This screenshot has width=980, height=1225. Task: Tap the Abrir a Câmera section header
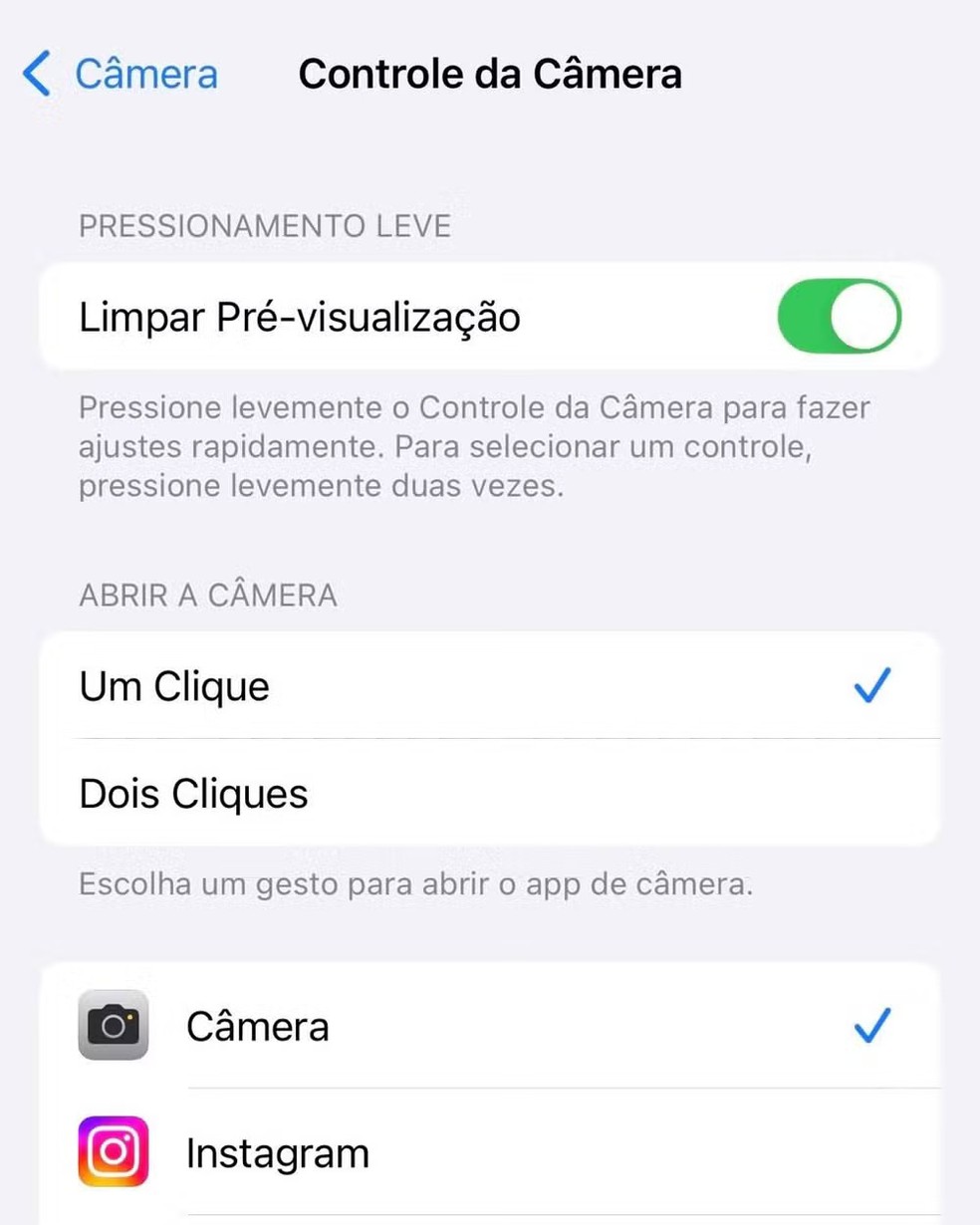[x=207, y=595]
